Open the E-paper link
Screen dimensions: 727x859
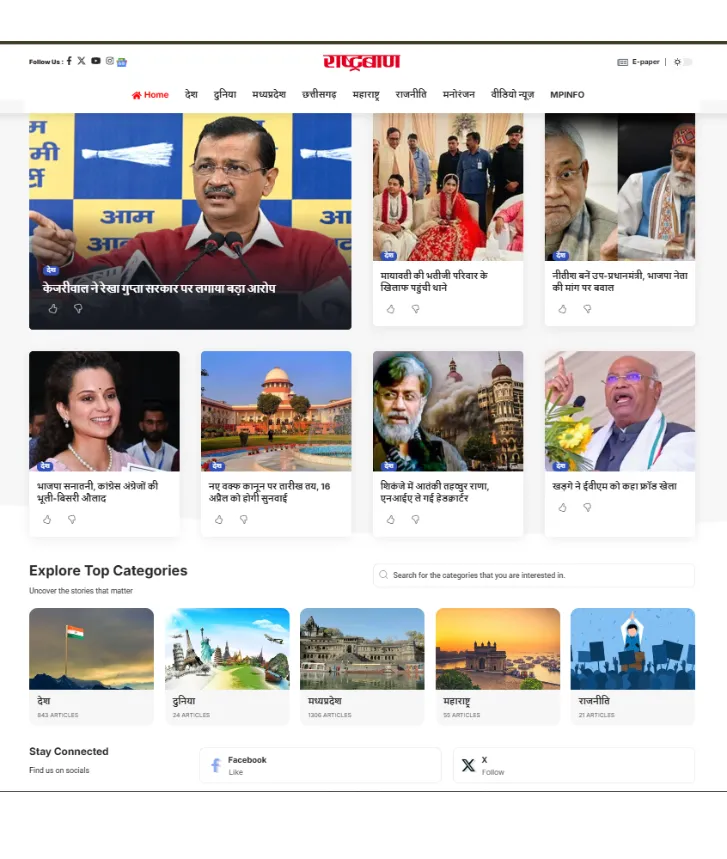coord(639,62)
